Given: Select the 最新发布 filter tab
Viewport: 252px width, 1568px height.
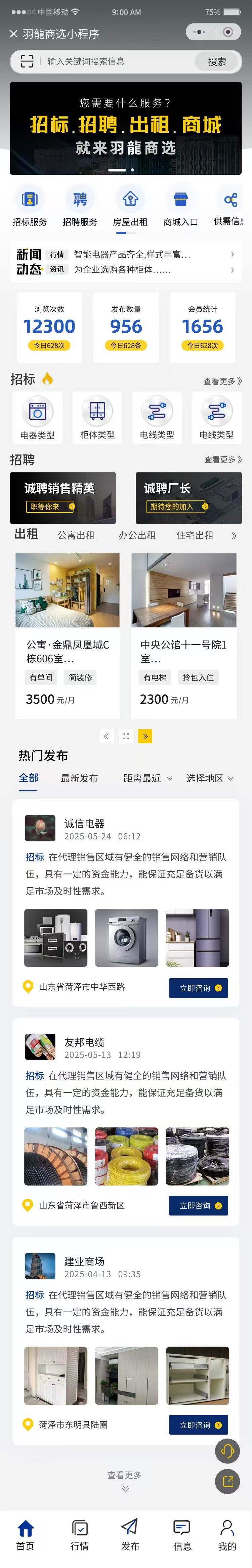Looking at the screenshot, I should click(x=79, y=778).
